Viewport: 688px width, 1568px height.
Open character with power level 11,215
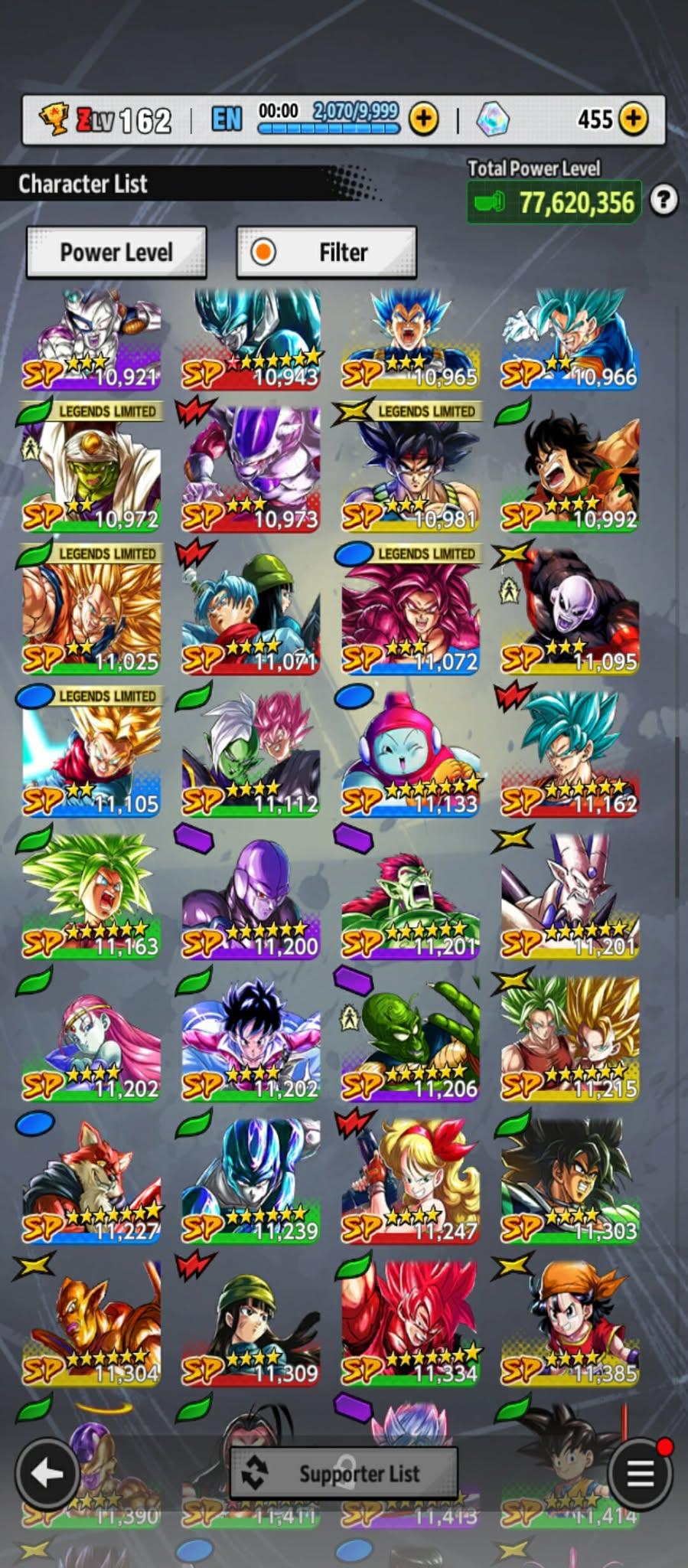[570, 1037]
